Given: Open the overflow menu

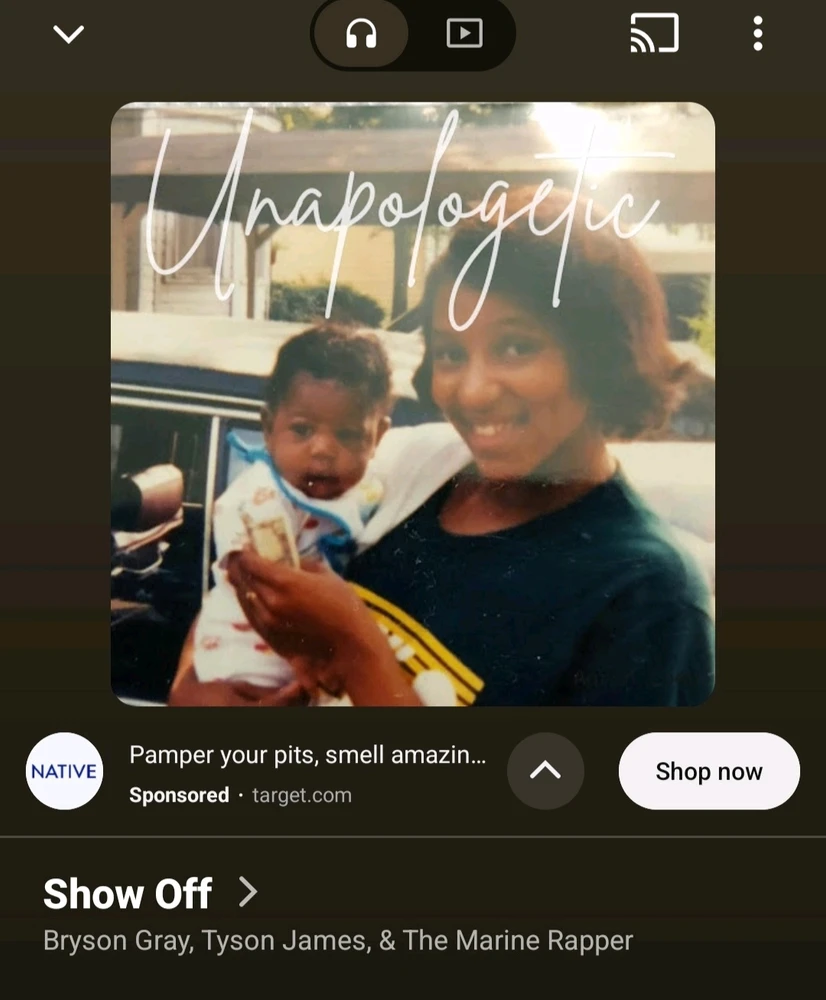Looking at the screenshot, I should [758, 34].
